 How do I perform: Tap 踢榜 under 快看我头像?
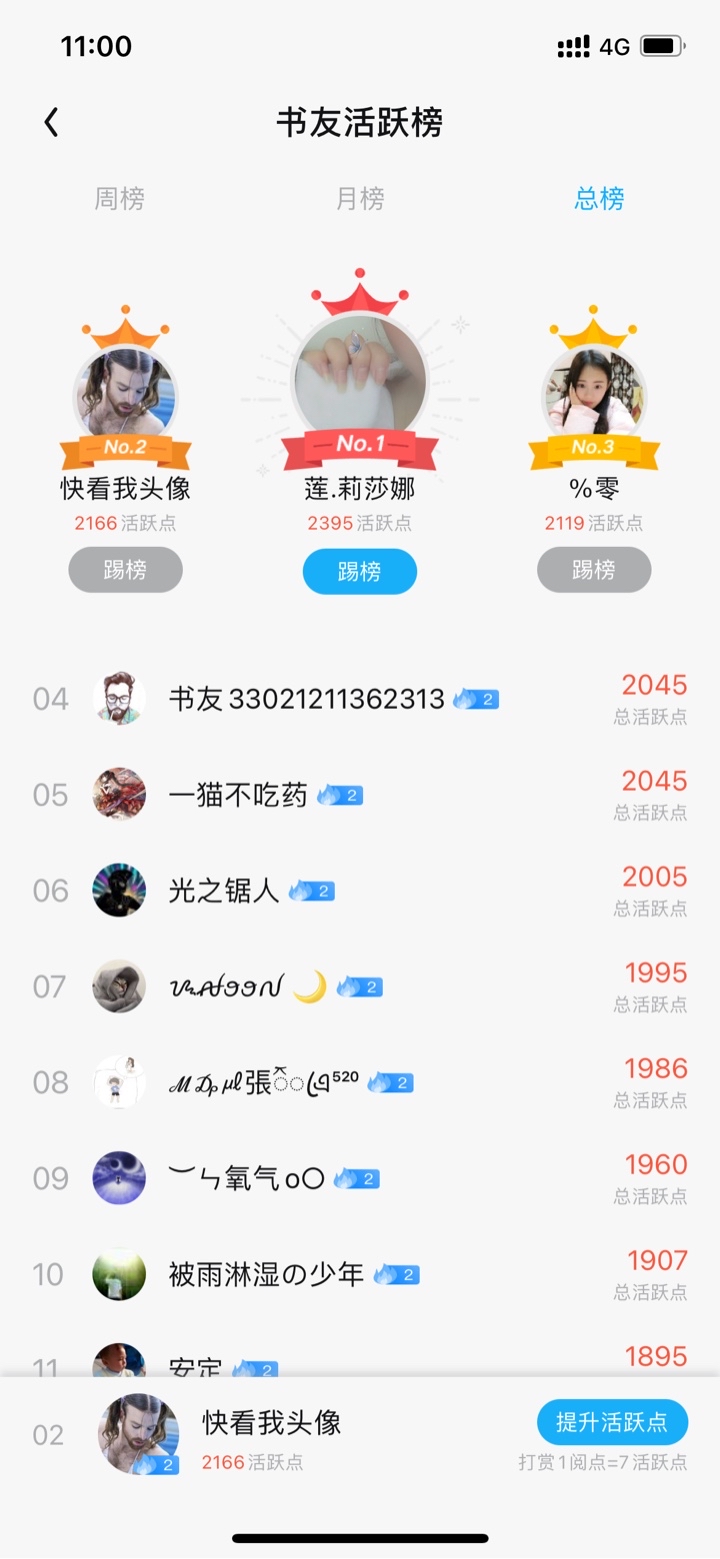coord(125,570)
